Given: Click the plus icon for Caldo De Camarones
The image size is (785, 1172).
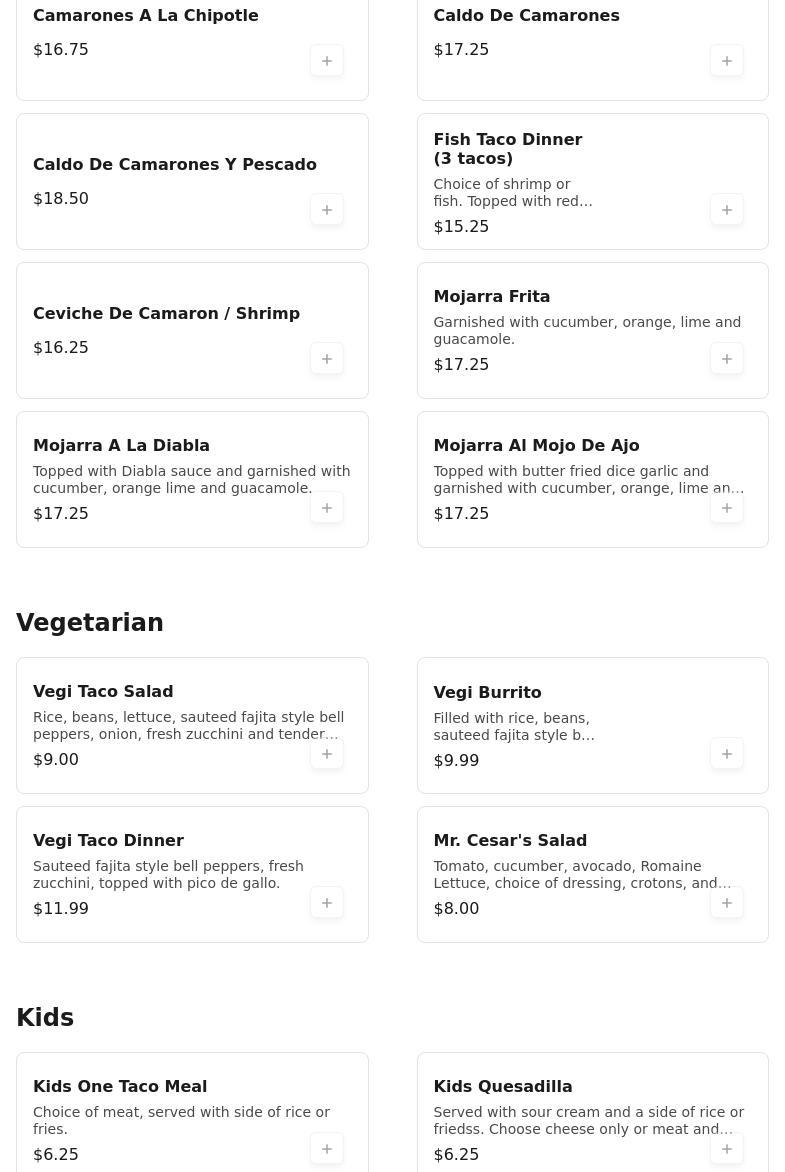Looking at the screenshot, I should [727, 60].
